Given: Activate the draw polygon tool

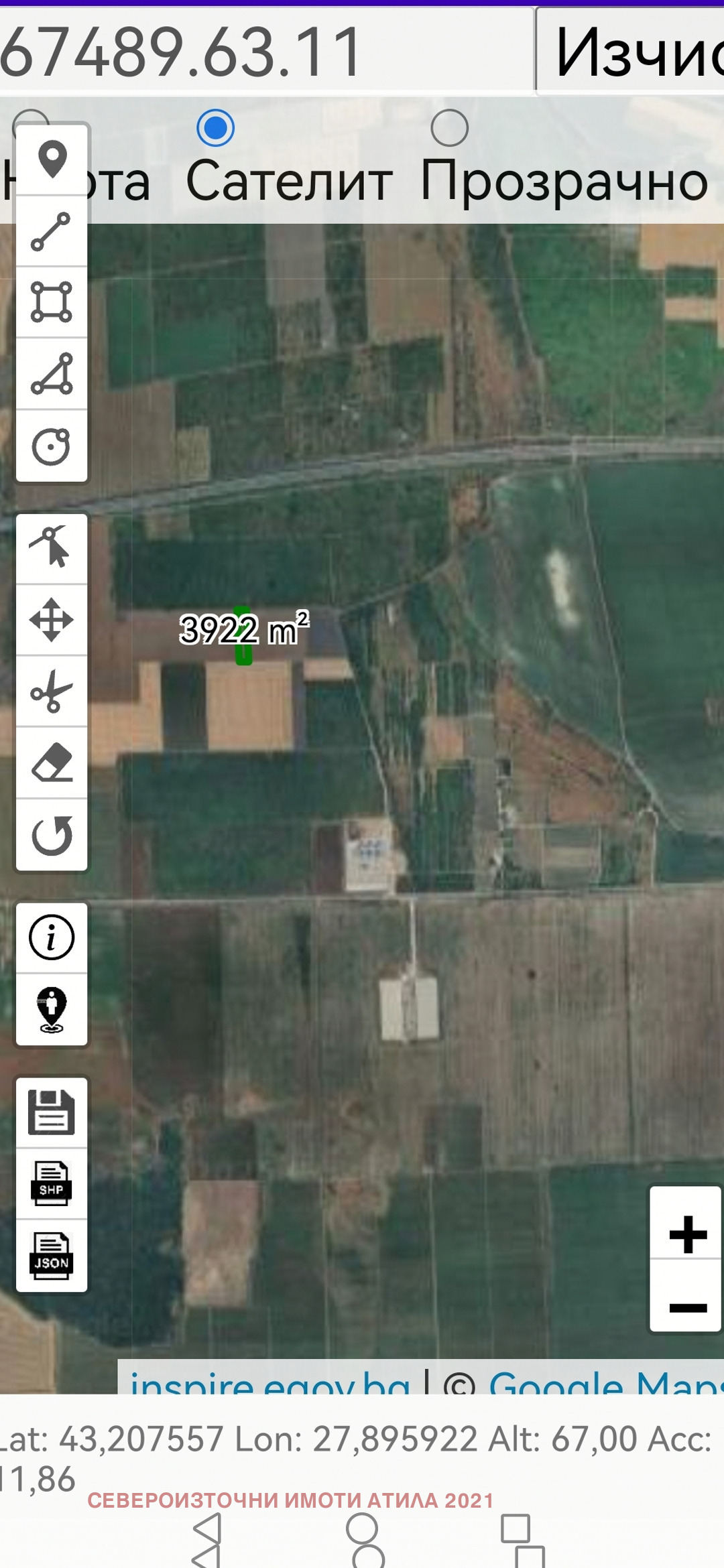Looking at the screenshot, I should (x=52, y=374).
